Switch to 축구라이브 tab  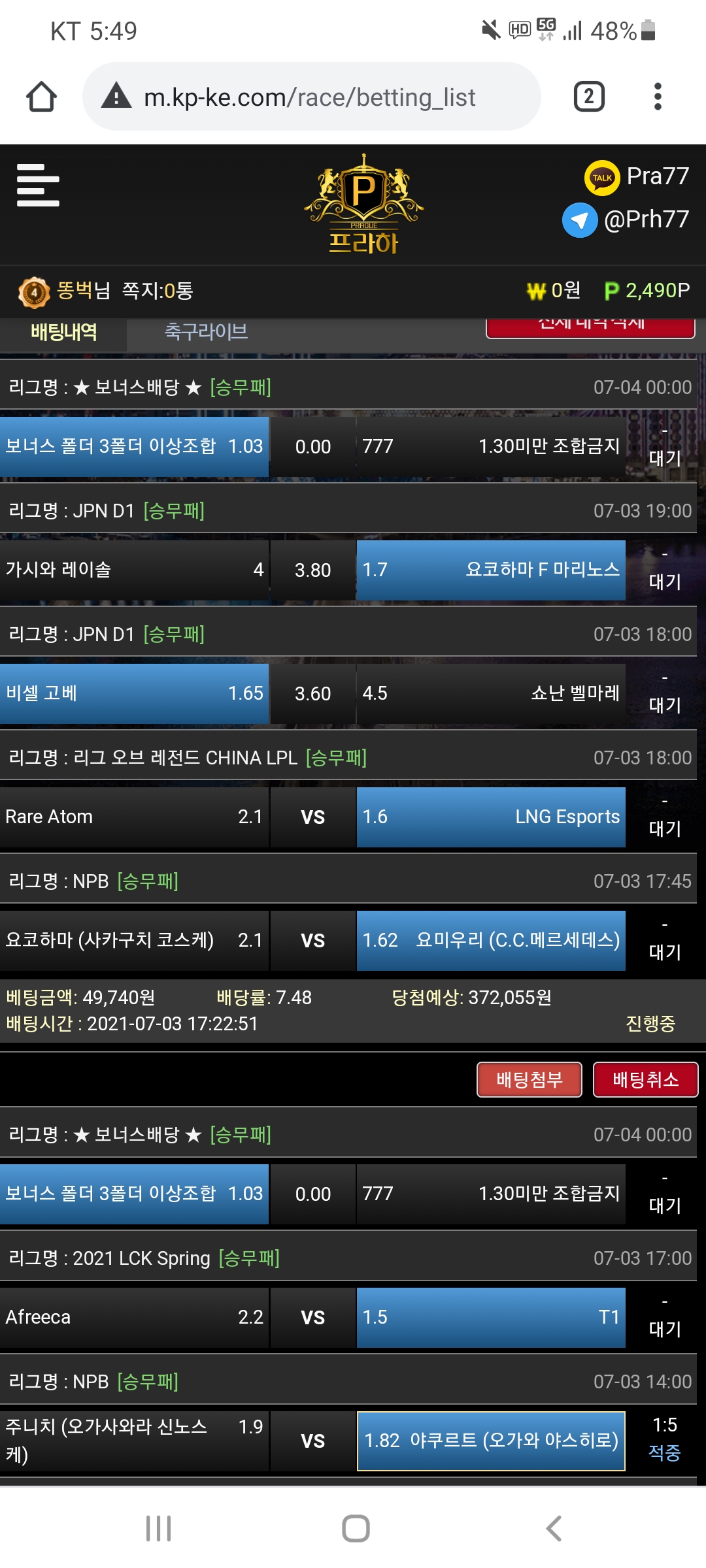point(206,332)
